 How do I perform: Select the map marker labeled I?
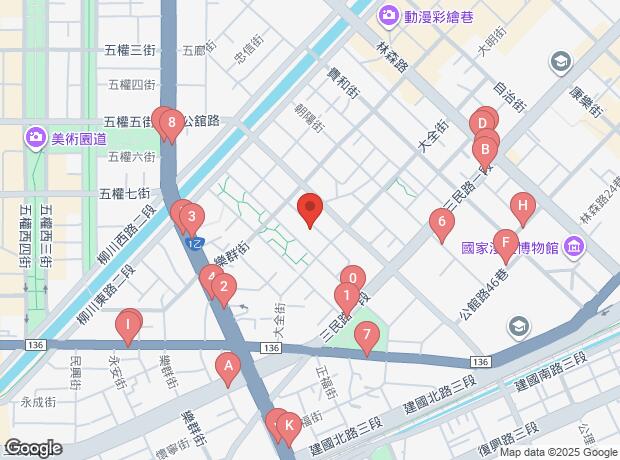[x=128, y=324]
